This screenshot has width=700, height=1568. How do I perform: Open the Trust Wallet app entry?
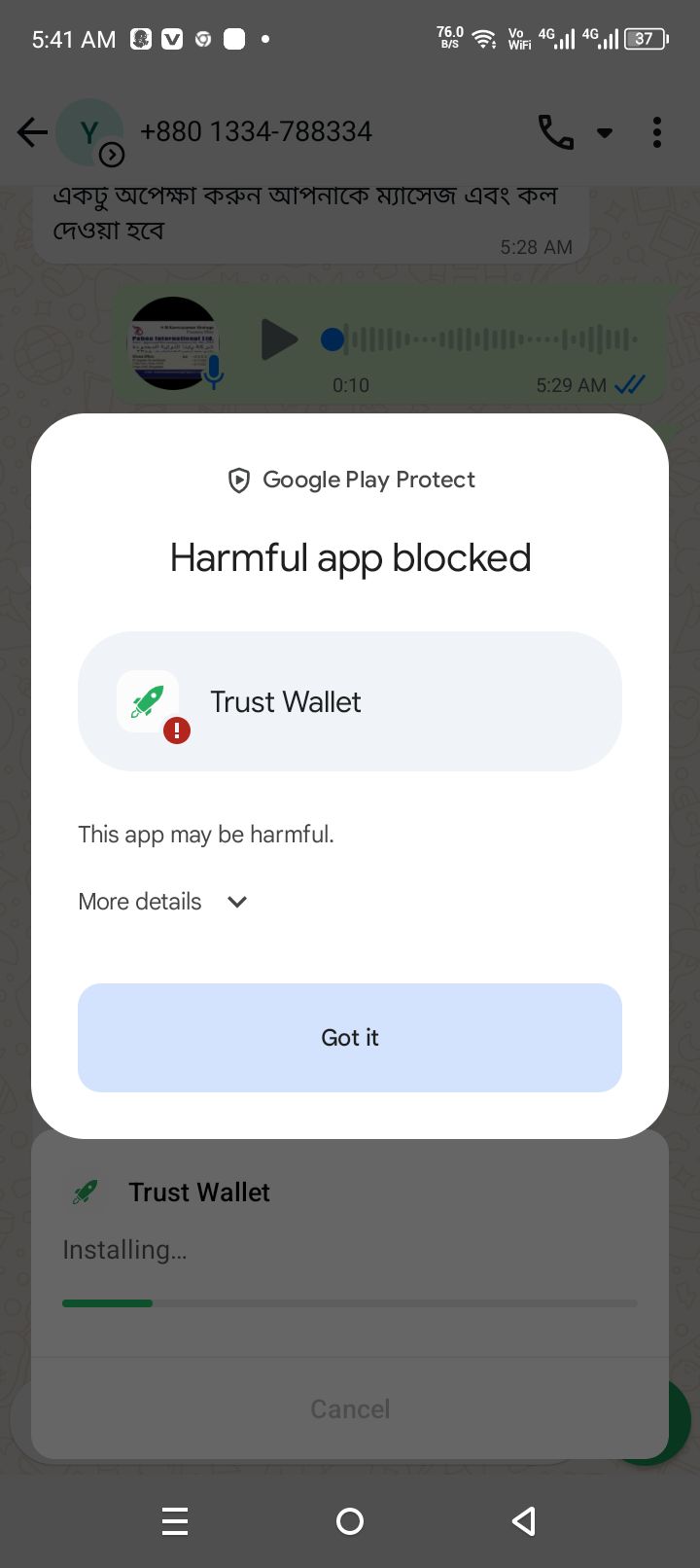(x=350, y=701)
